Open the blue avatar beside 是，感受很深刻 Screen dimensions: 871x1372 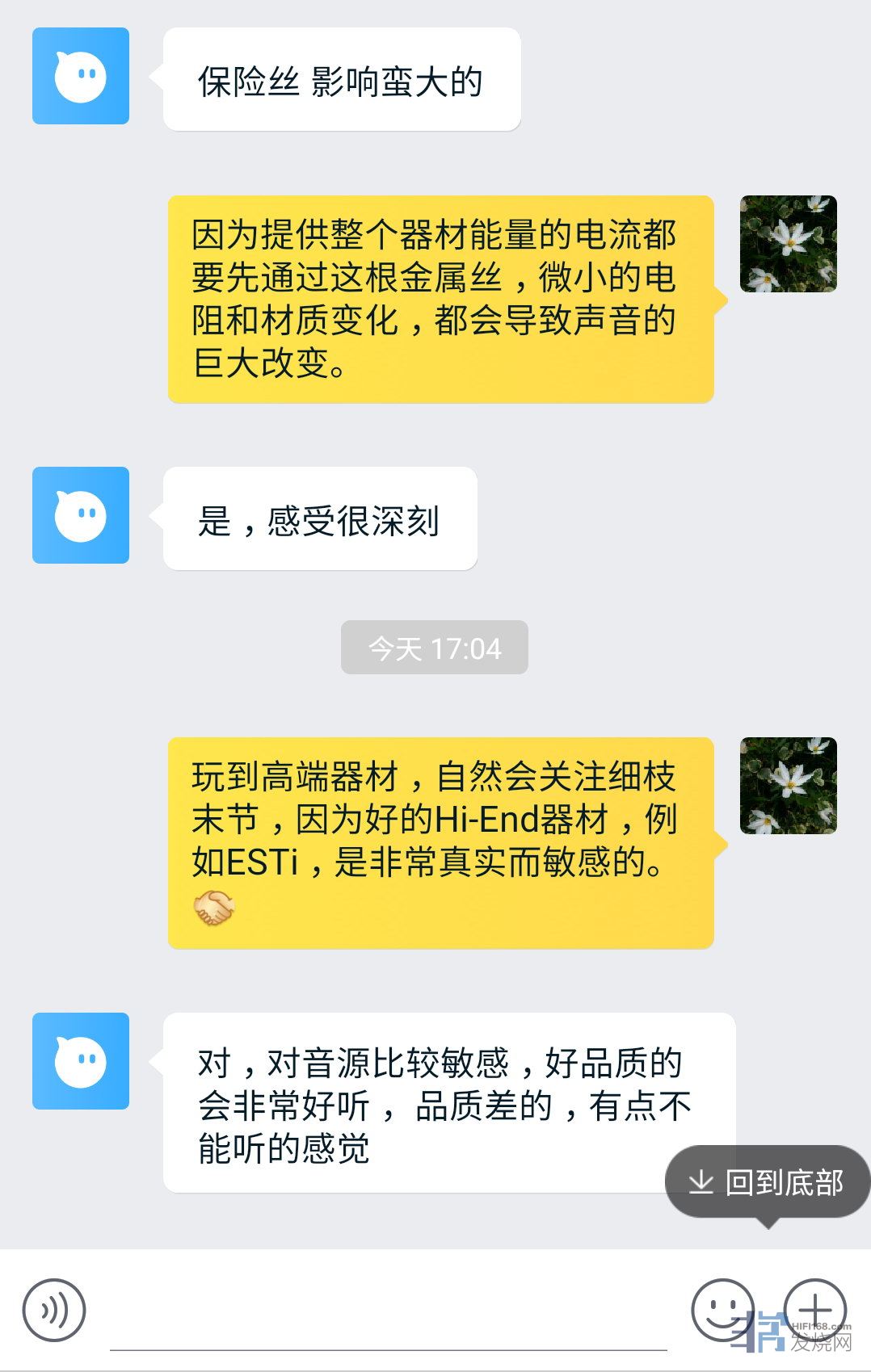coord(81,515)
